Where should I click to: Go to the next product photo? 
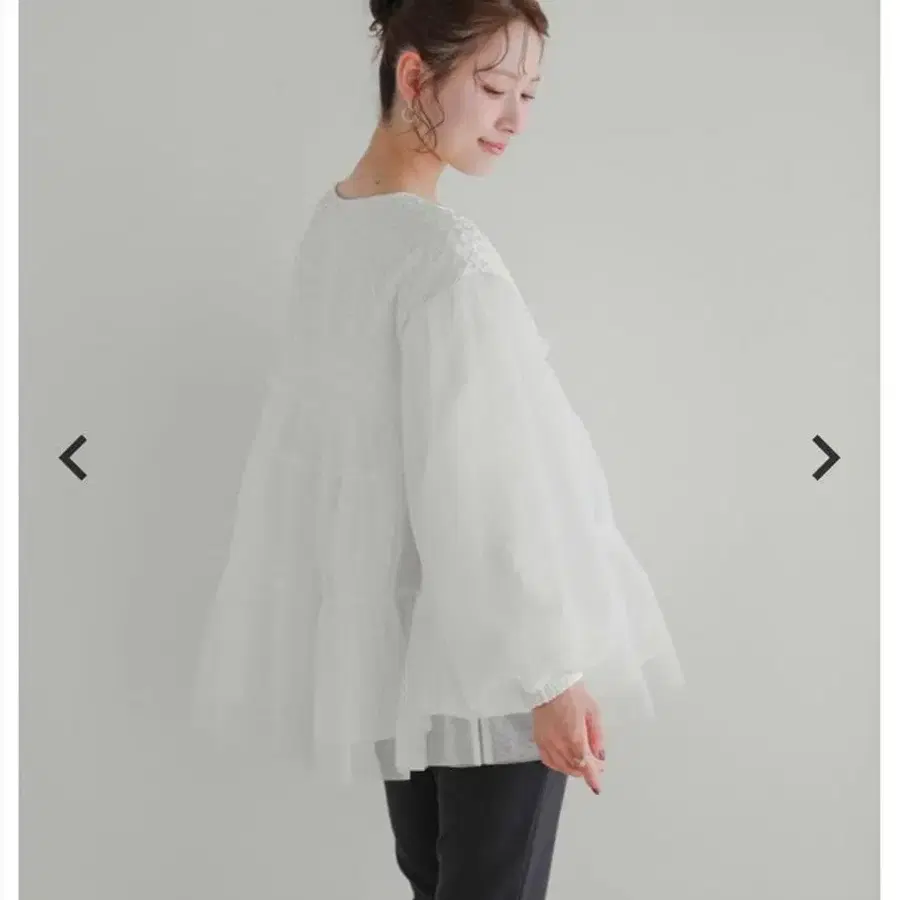click(x=825, y=458)
